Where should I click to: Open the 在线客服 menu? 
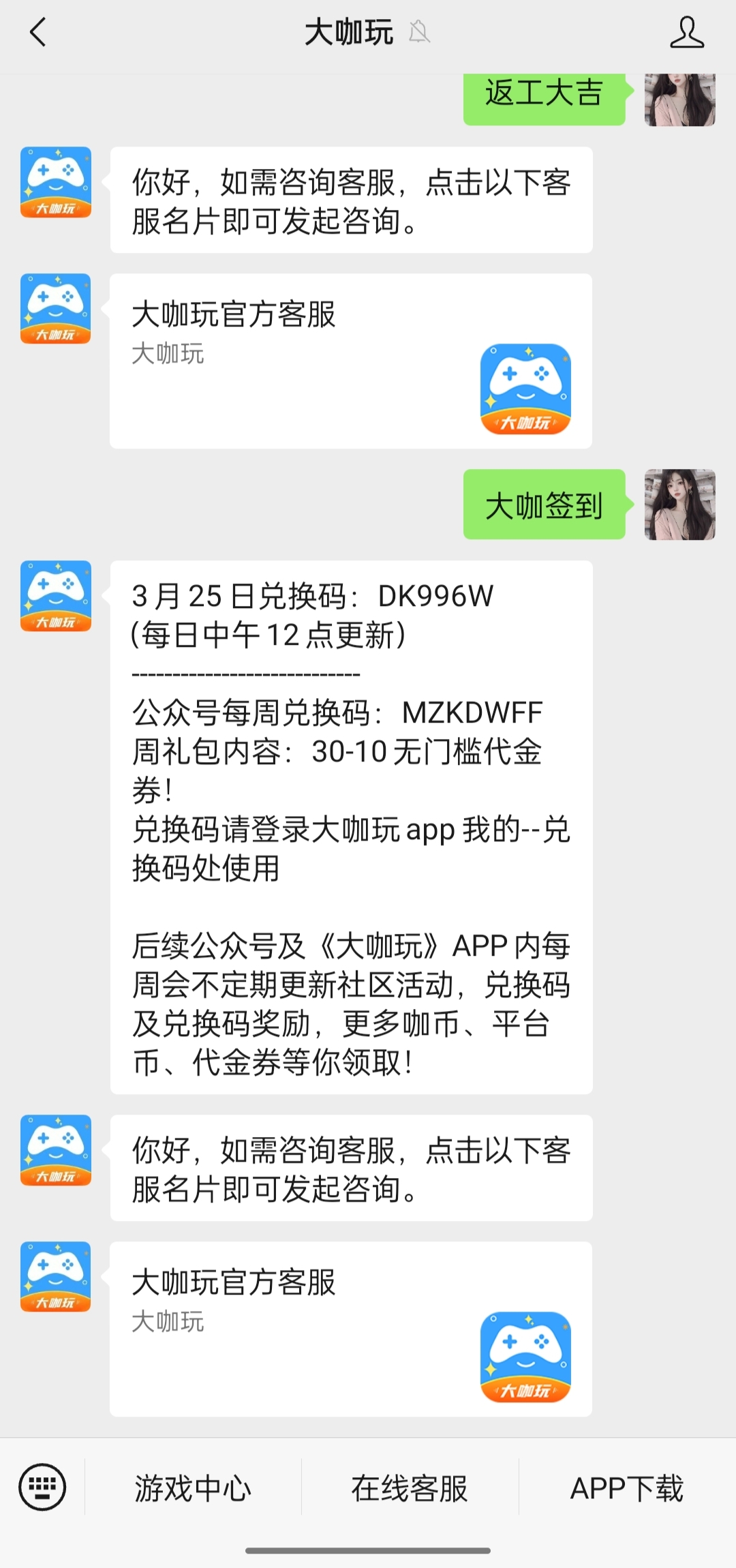pyautogui.click(x=410, y=1488)
